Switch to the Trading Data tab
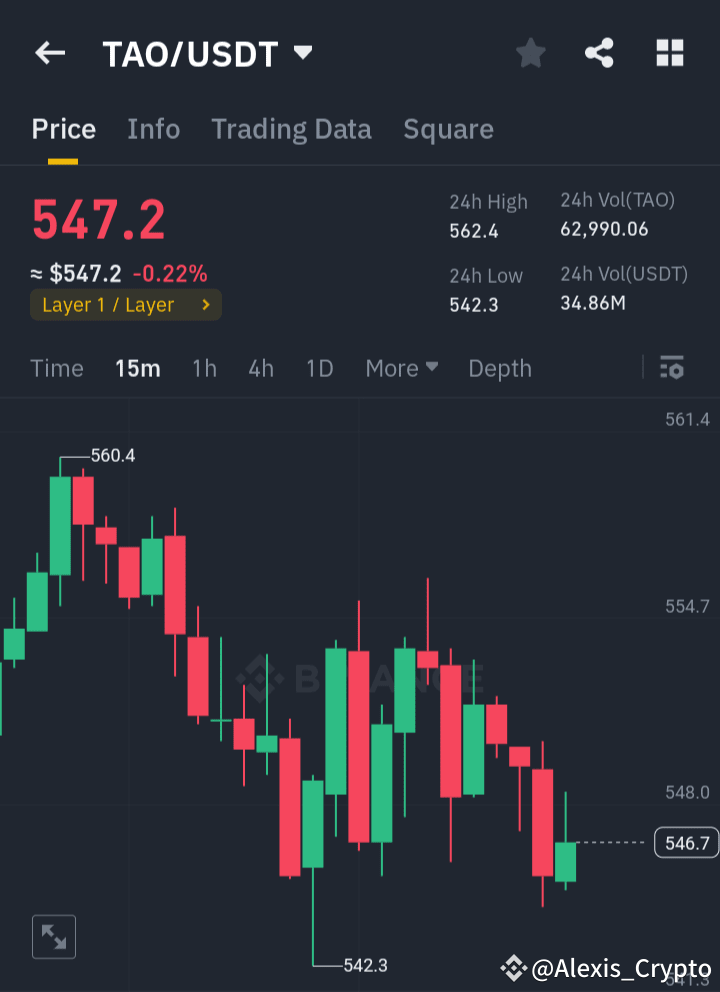Screen dimensions: 720x992 click(x=291, y=129)
